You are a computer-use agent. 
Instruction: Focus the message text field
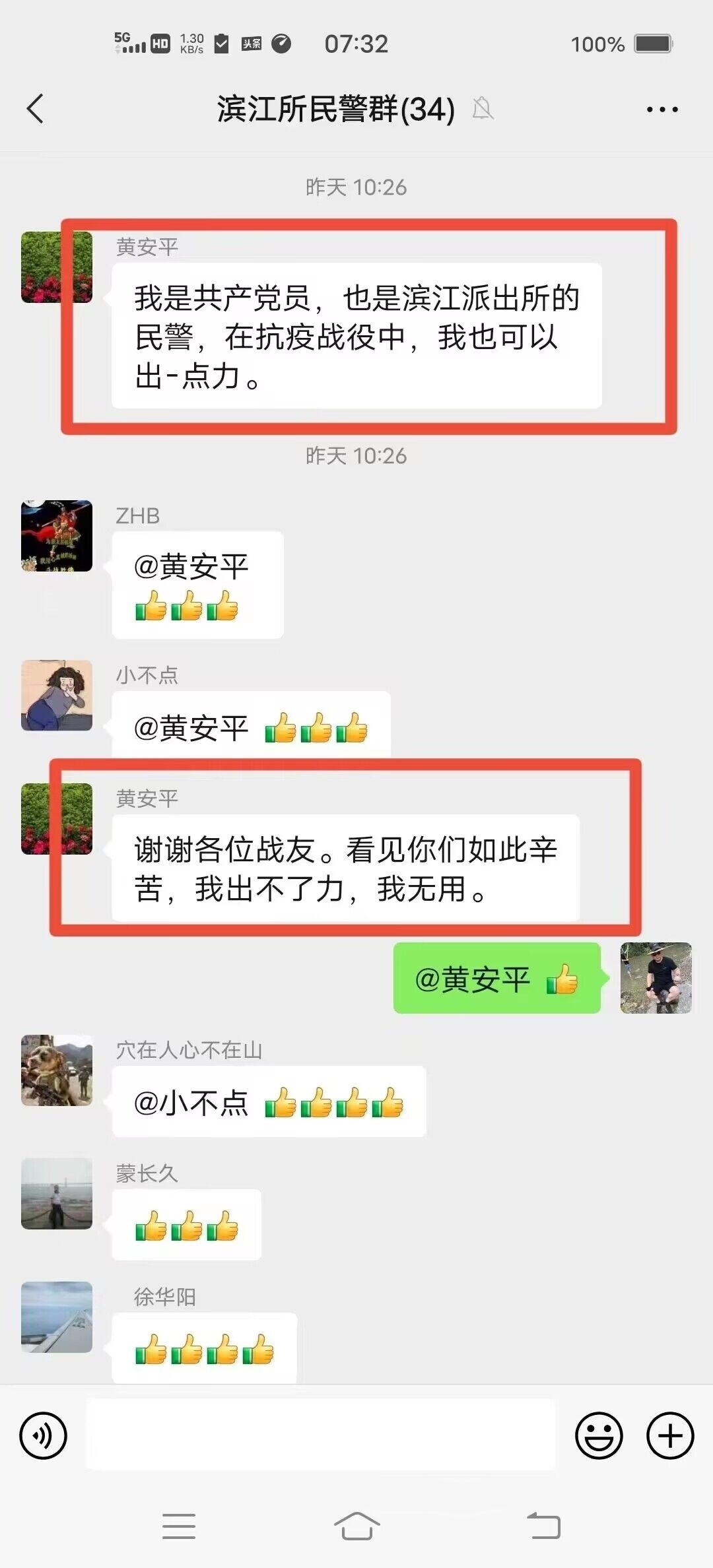click(x=321, y=1435)
